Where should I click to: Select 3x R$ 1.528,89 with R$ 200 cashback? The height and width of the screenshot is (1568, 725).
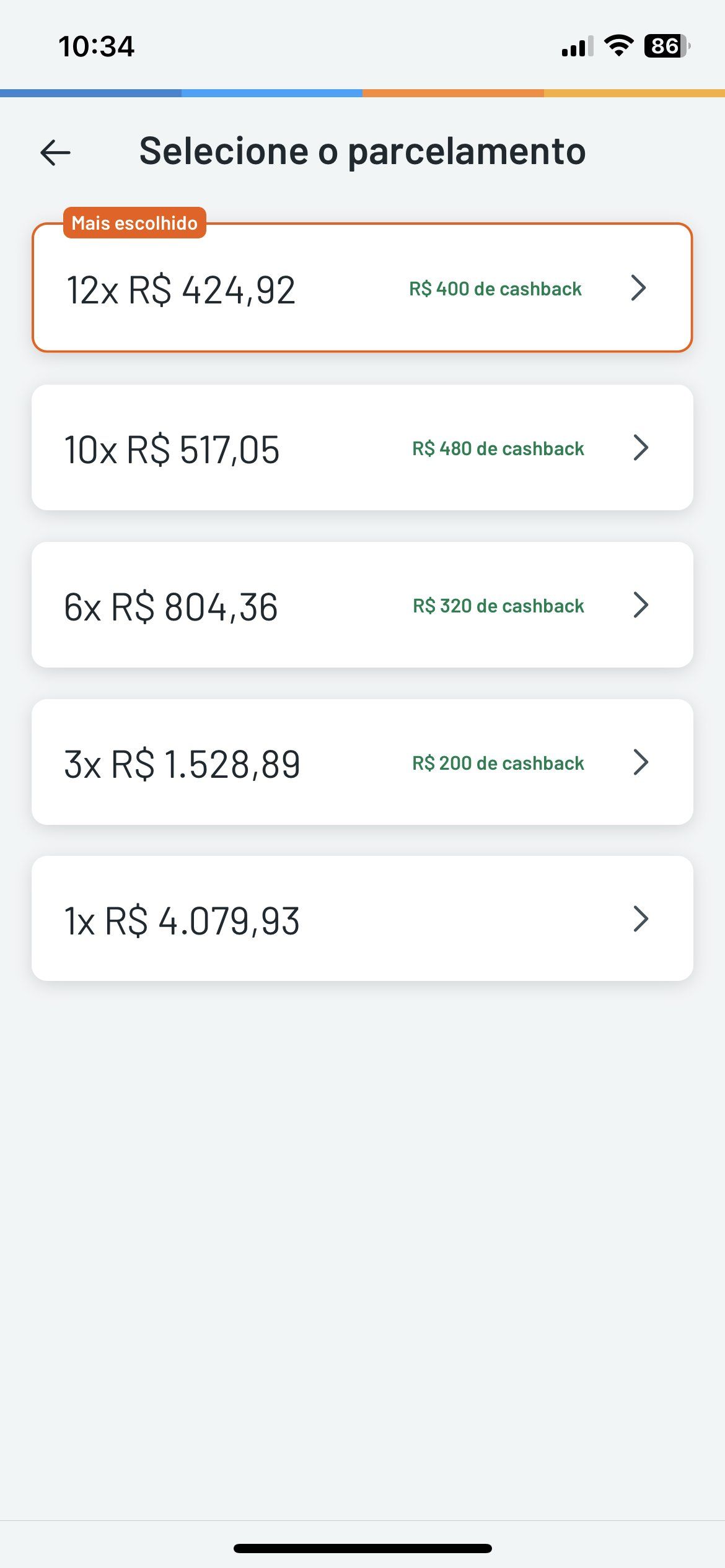click(362, 762)
